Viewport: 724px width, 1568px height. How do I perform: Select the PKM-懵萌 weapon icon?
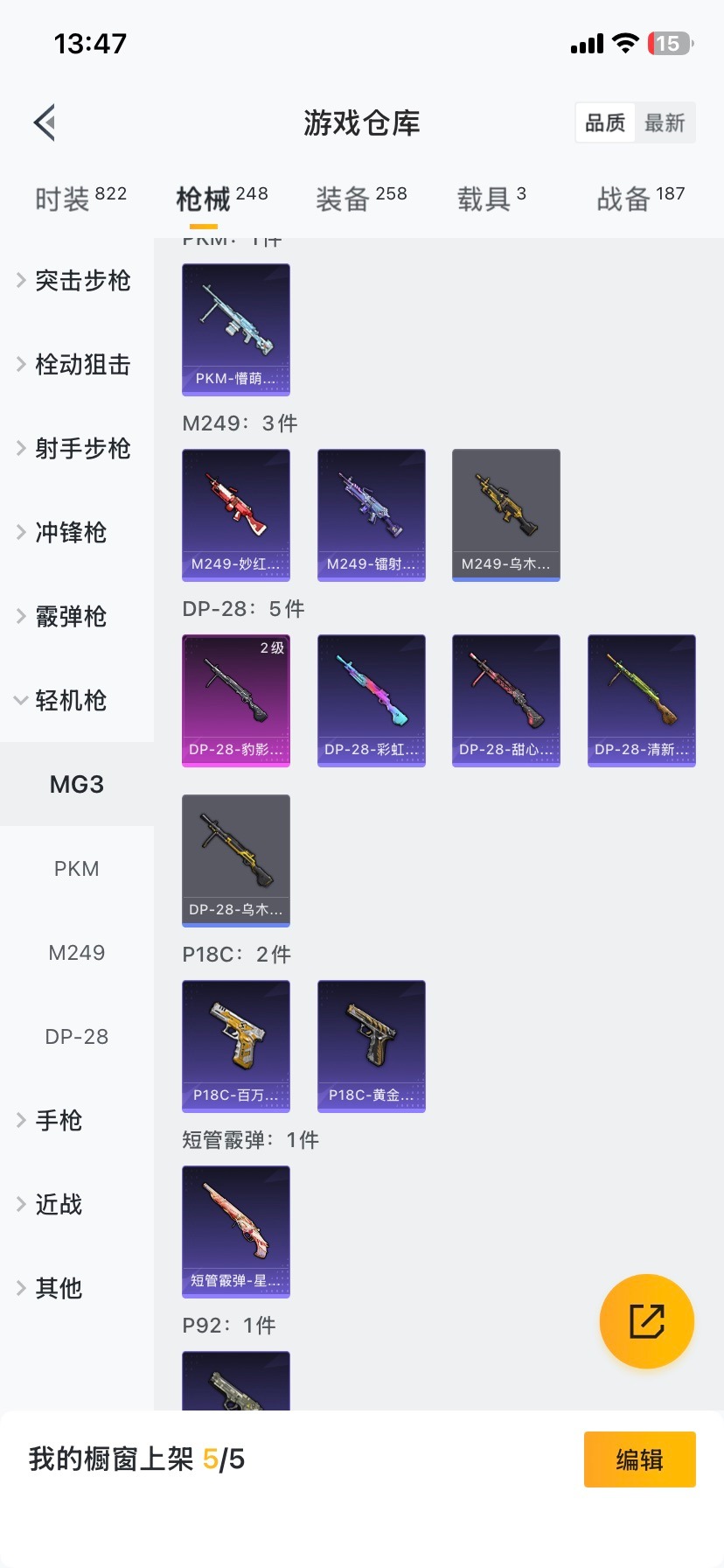[235, 330]
